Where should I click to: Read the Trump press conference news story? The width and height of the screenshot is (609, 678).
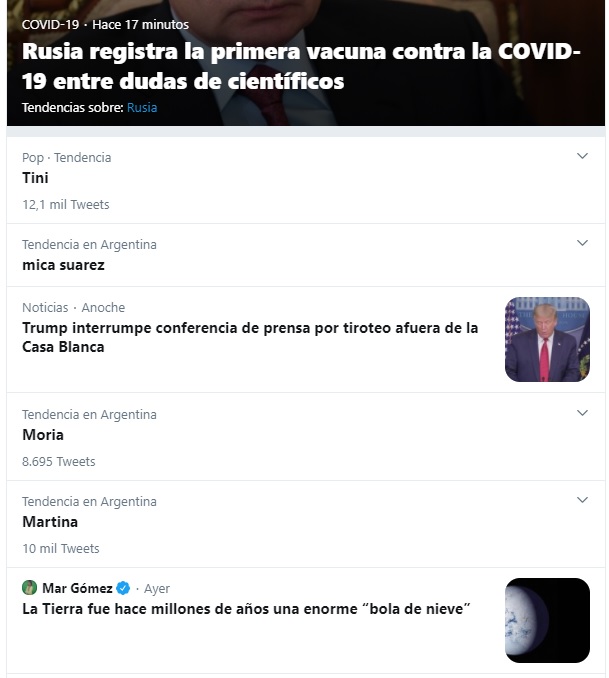250,337
